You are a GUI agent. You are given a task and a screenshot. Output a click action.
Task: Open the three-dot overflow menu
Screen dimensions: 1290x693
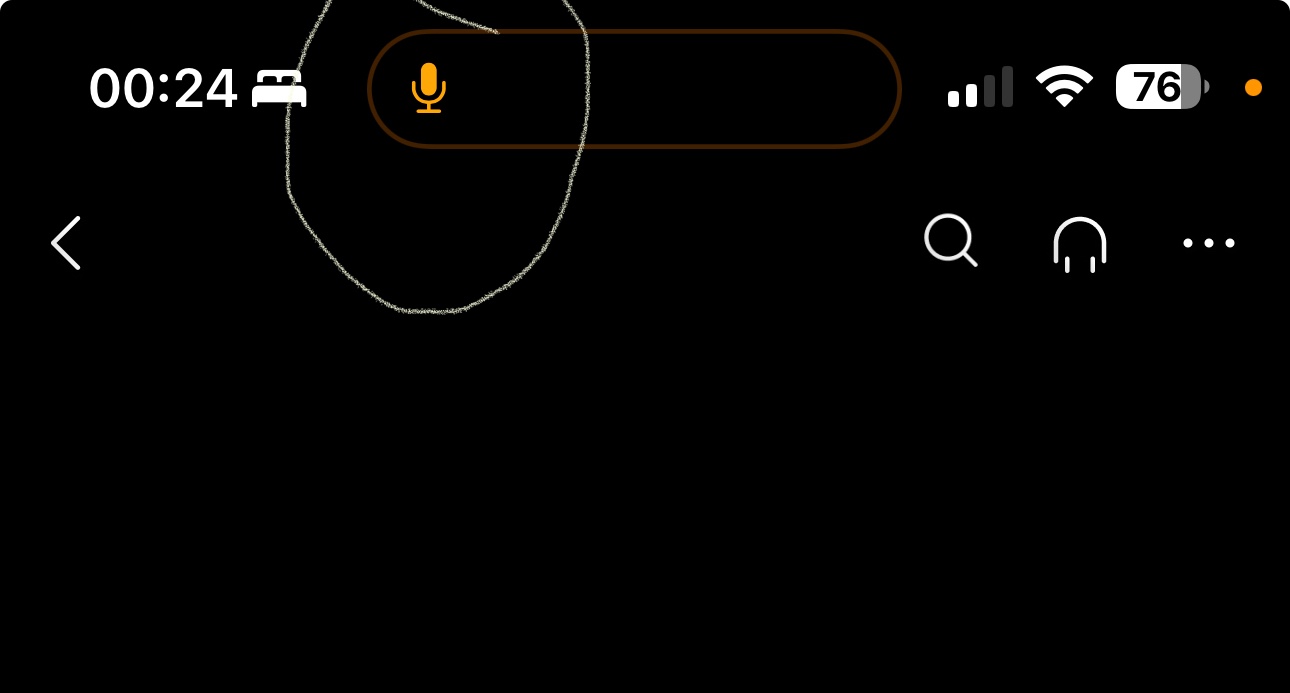(1208, 243)
